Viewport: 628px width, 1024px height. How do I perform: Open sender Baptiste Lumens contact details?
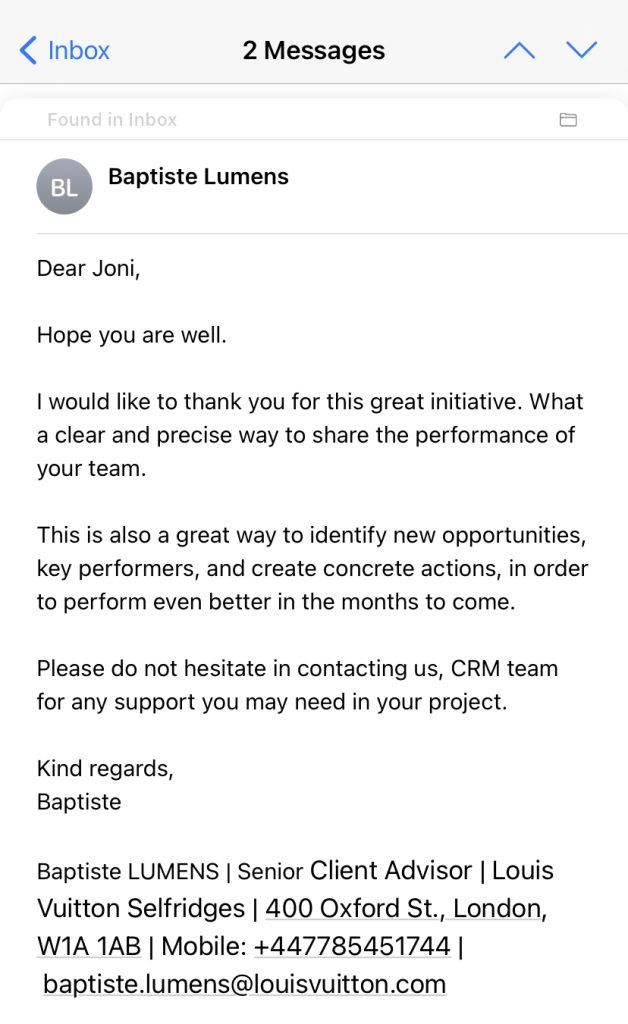coord(198,176)
